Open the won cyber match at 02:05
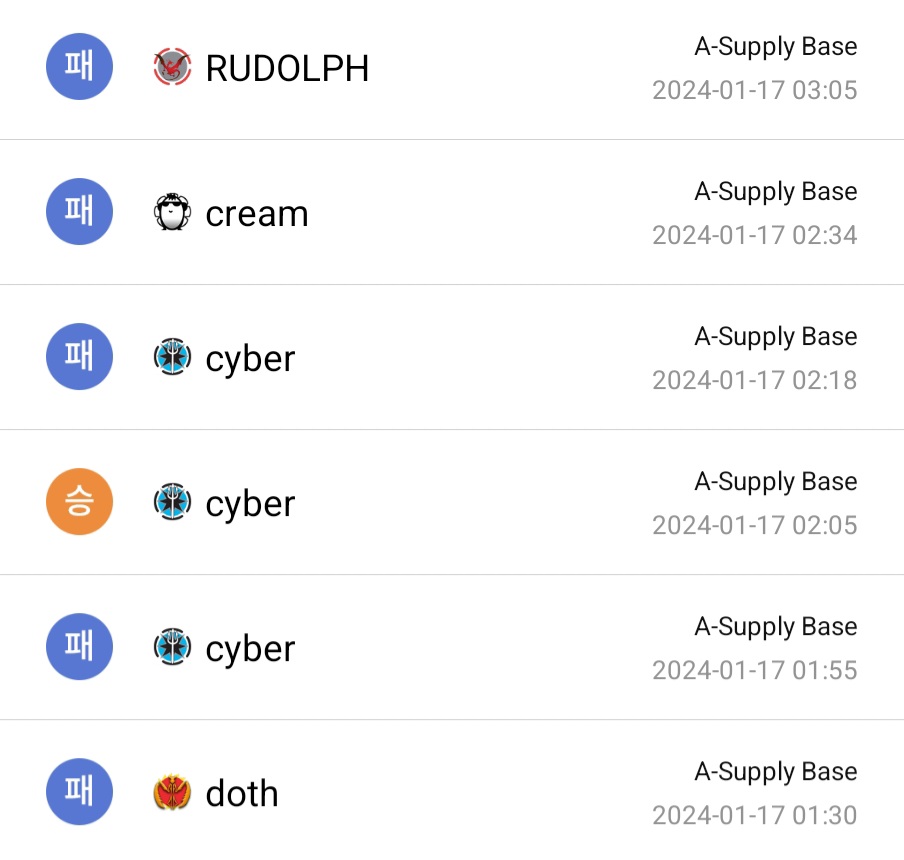Viewport: 904px width, 860px height. point(450,503)
